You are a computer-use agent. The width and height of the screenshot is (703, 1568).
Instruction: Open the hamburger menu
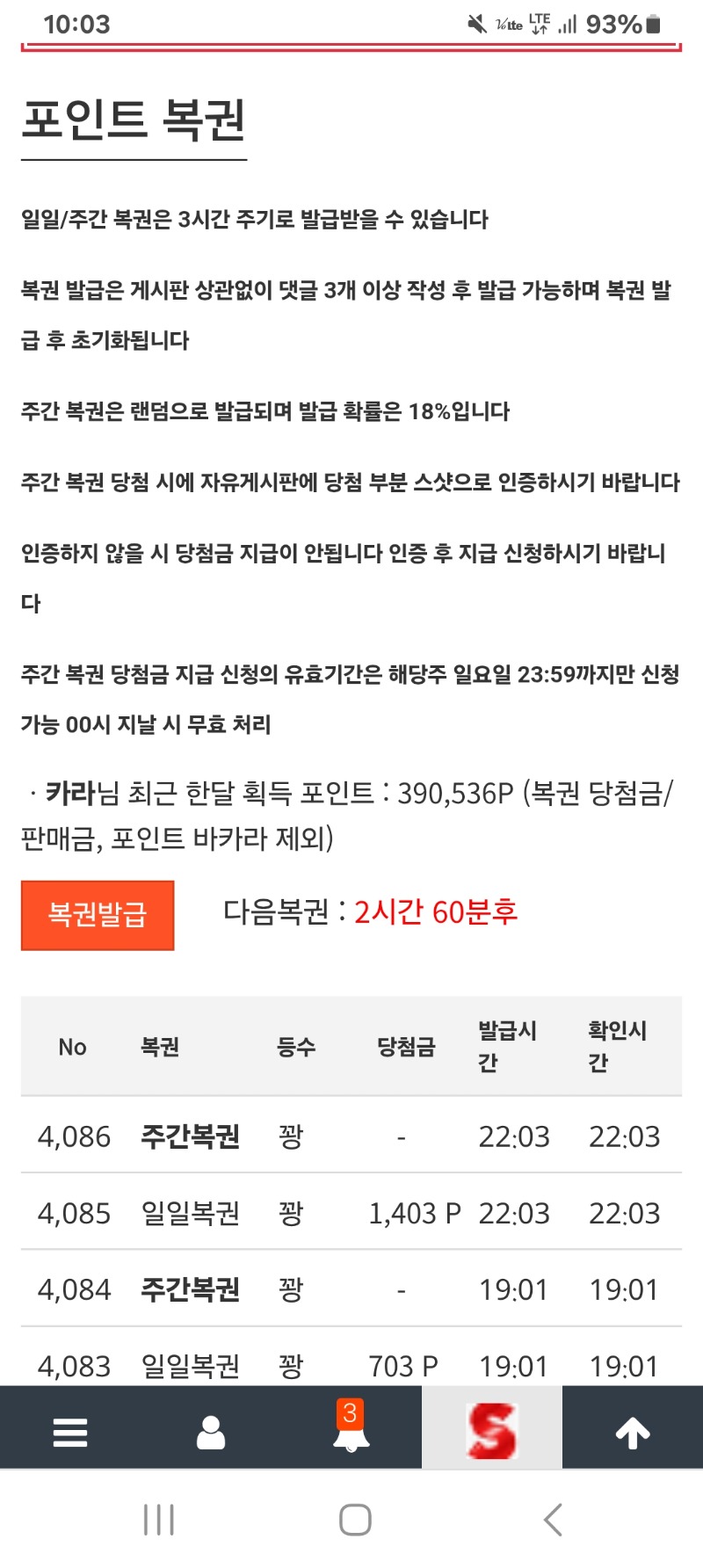tap(70, 1433)
